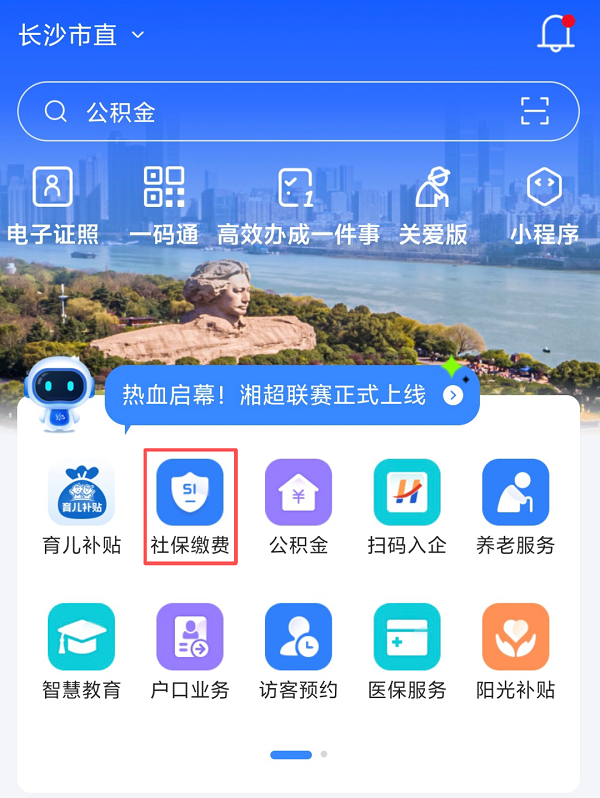Open the 长沙市直 region dropdown

[x=82, y=35]
